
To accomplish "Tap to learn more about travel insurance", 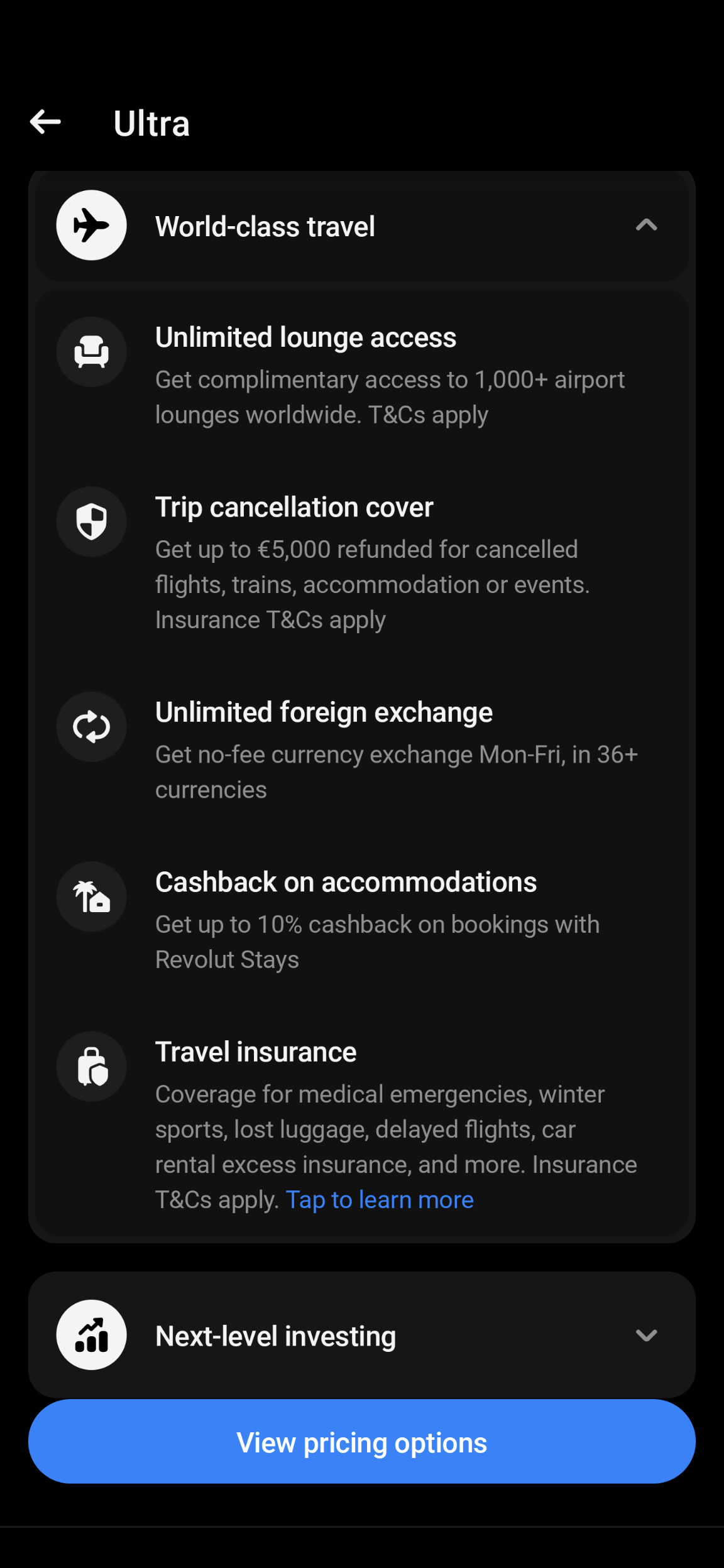I will (380, 1199).
